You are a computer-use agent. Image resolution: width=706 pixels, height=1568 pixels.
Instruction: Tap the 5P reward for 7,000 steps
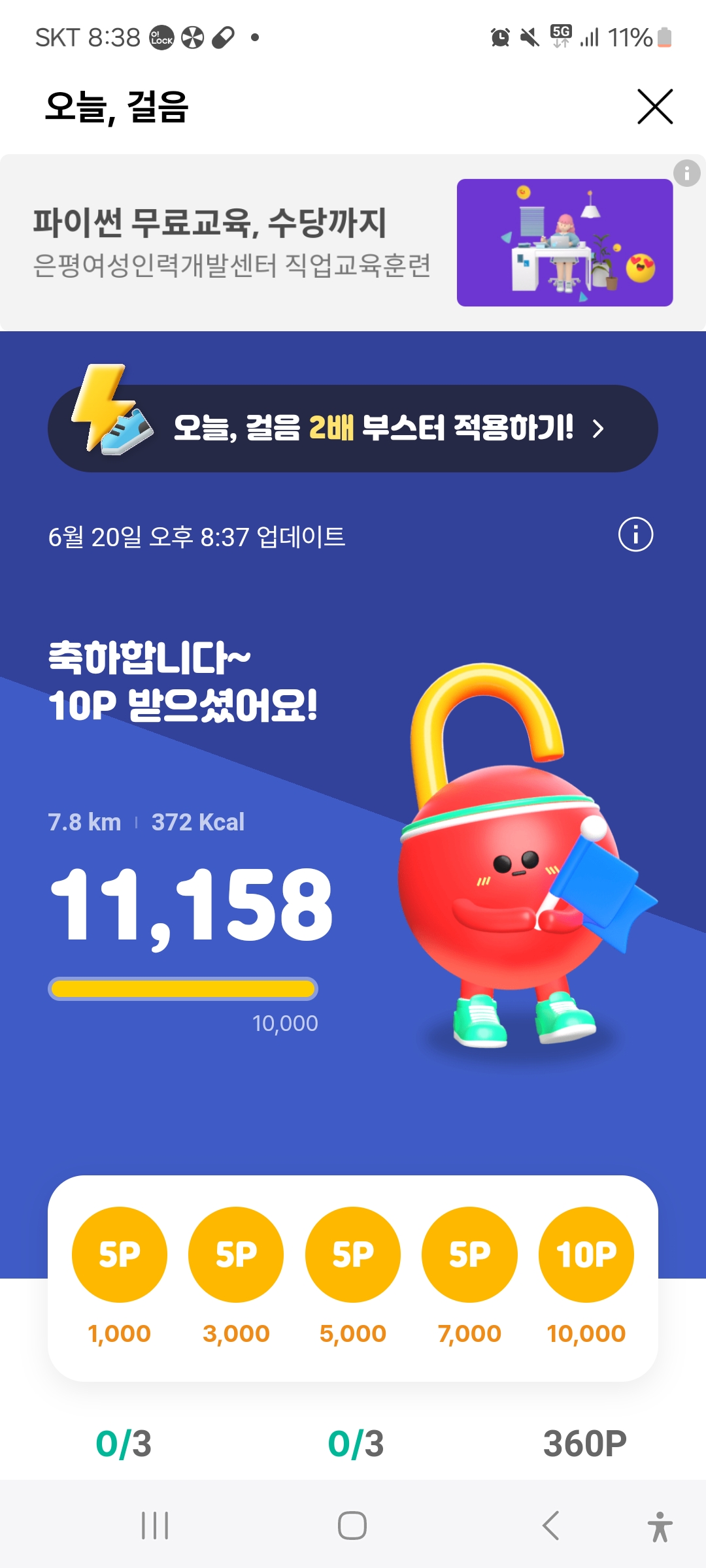pos(469,1254)
